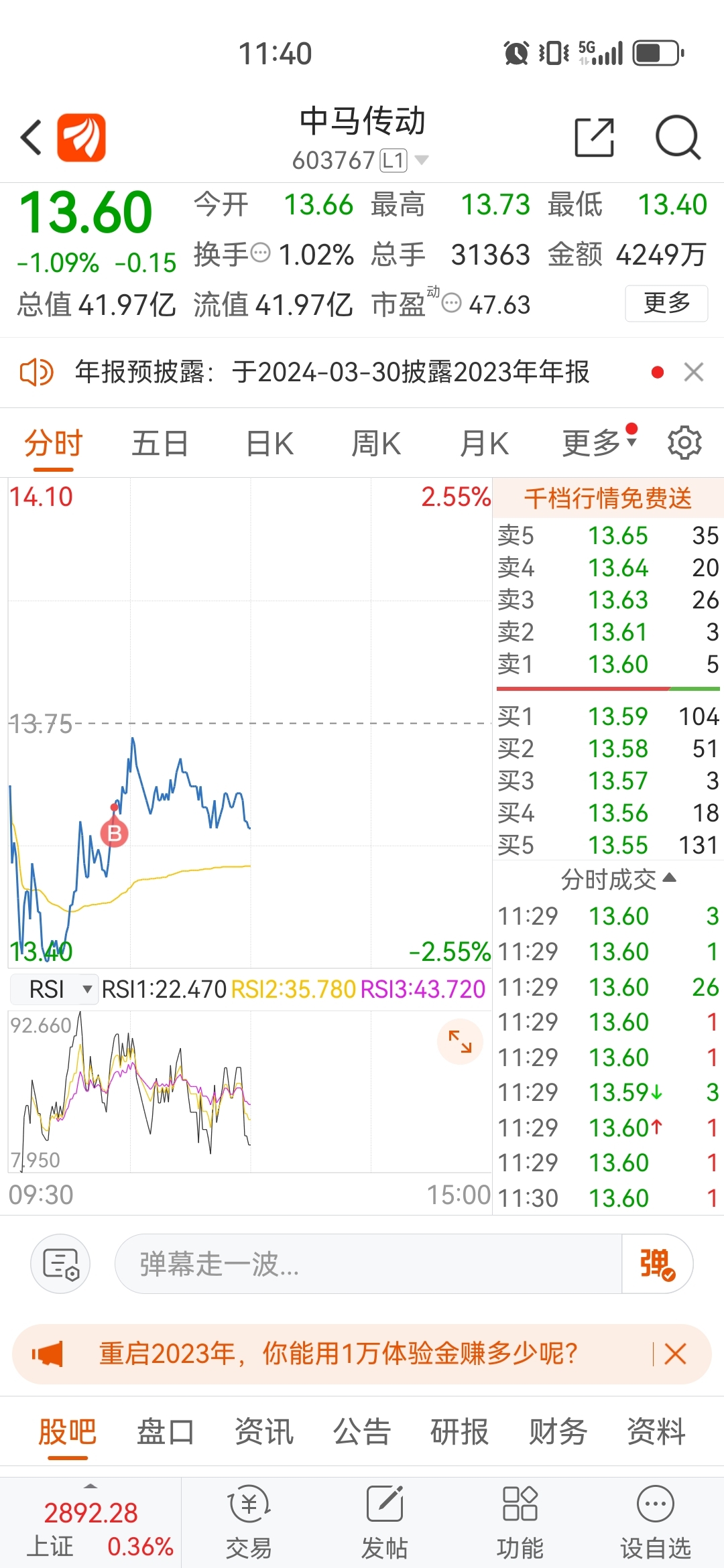Screen dimensions: 724x1568
Task: Share this stock page
Action: 595,137
